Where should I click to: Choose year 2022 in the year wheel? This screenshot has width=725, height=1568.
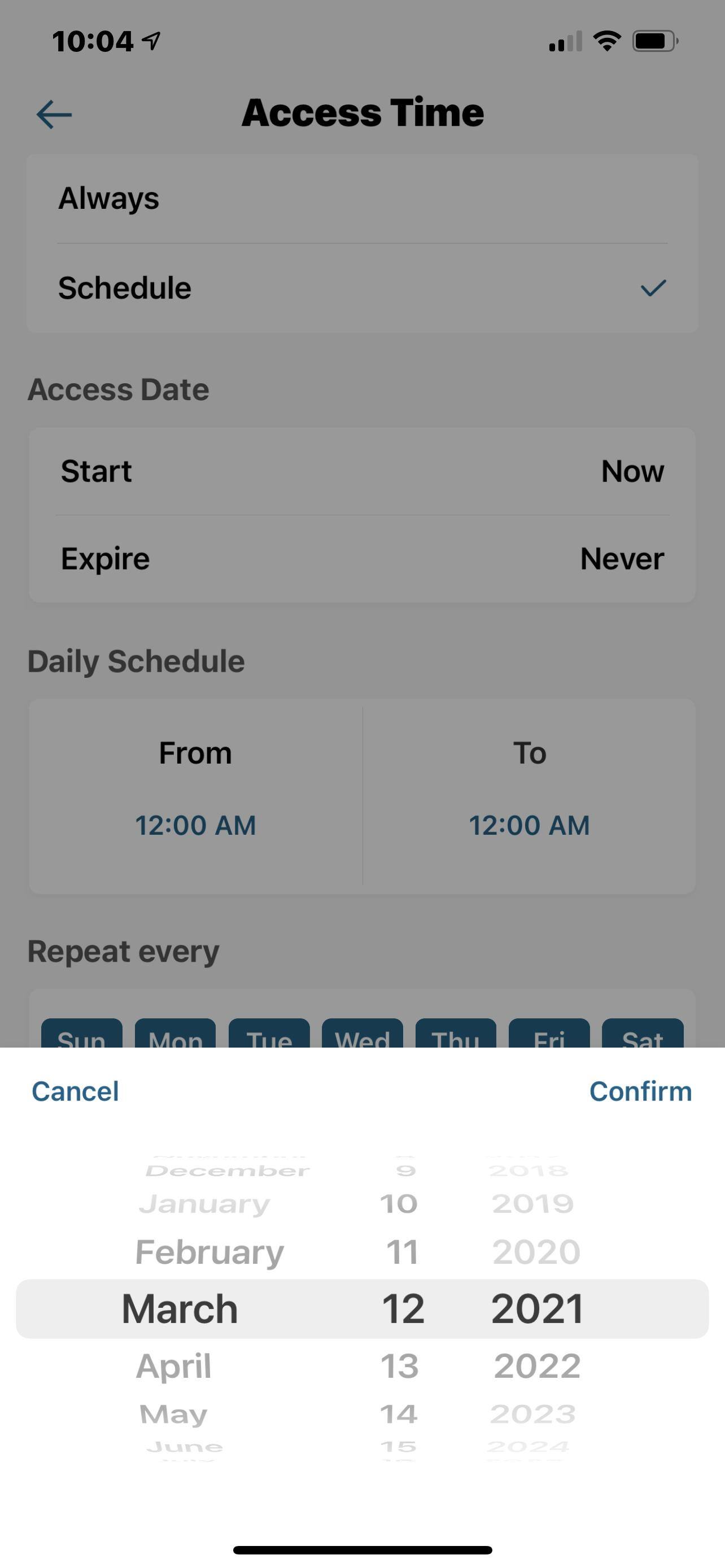(537, 1365)
